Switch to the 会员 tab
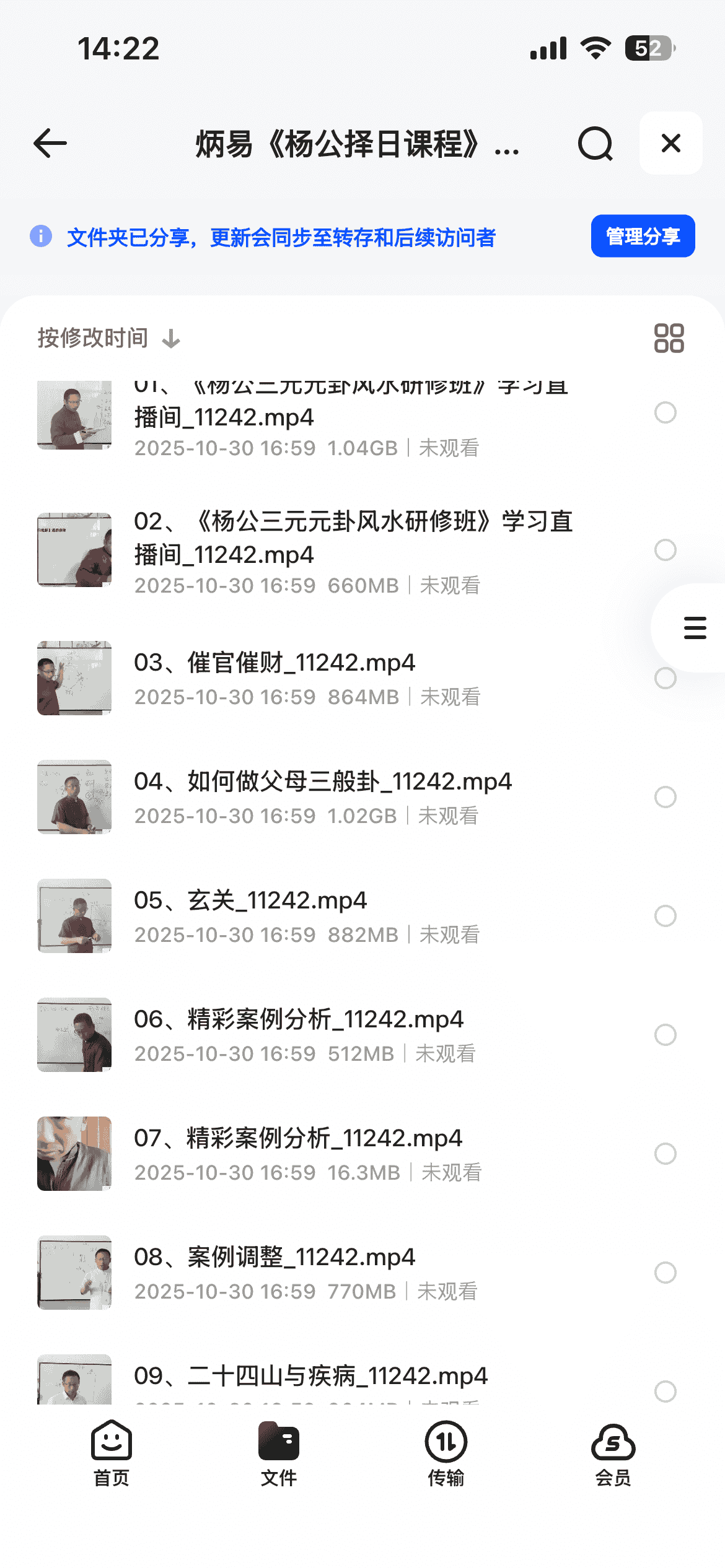This screenshot has width=725, height=1568. (613, 1452)
